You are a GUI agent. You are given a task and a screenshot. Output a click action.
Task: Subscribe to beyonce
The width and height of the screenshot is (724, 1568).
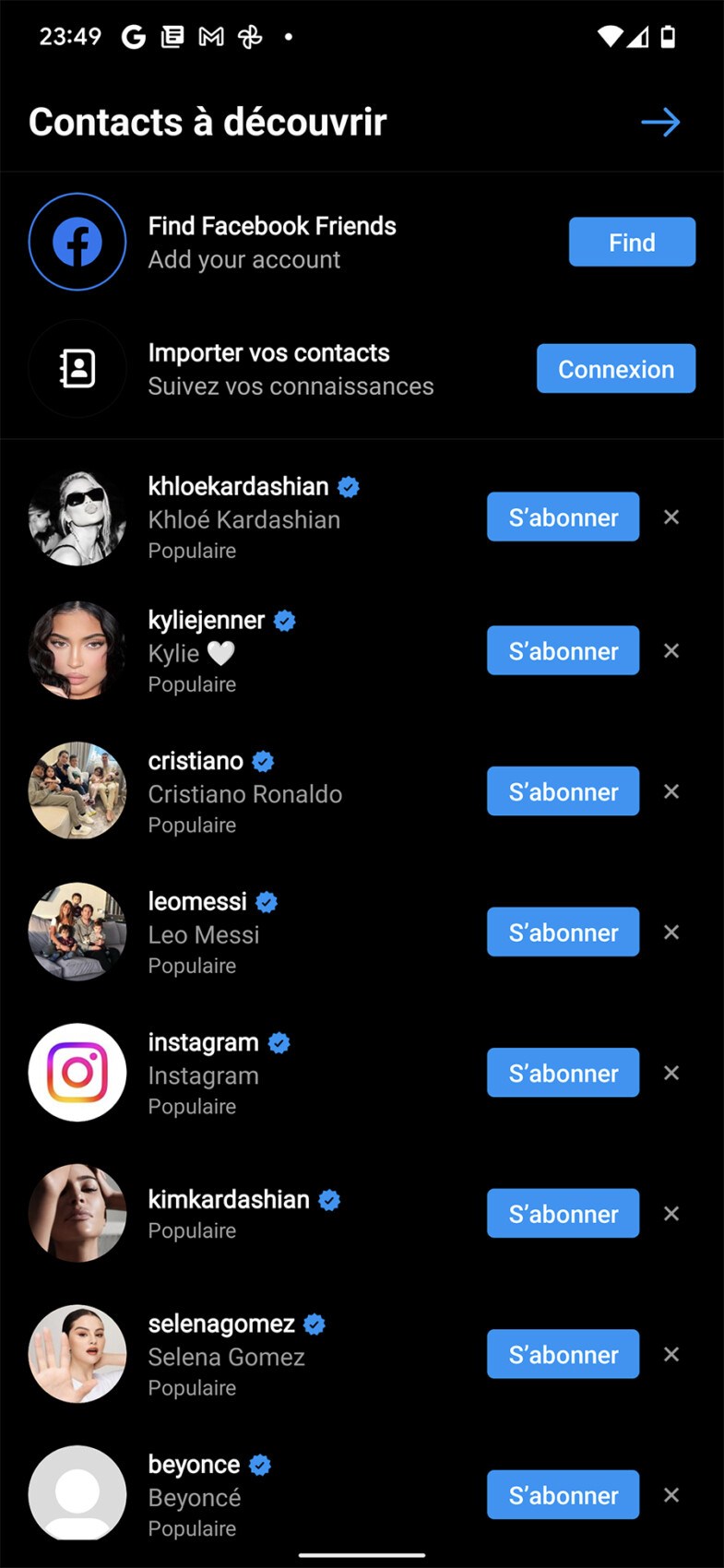(x=563, y=1494)
